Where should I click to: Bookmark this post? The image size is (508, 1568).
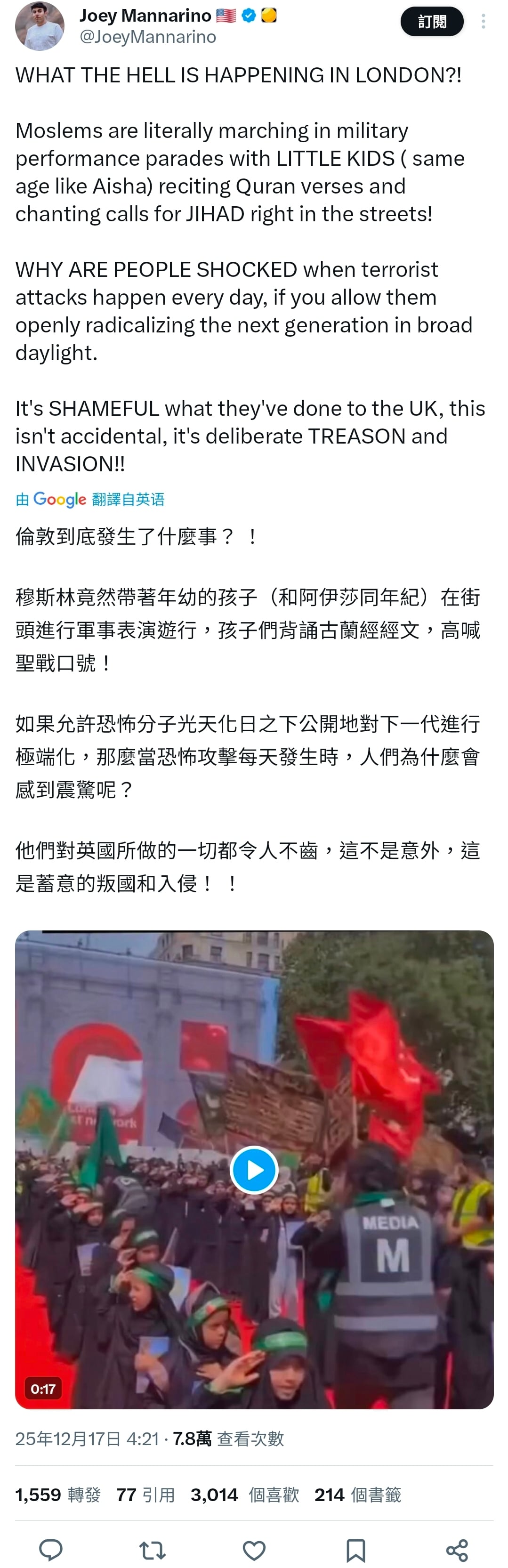coord(355,1550)
